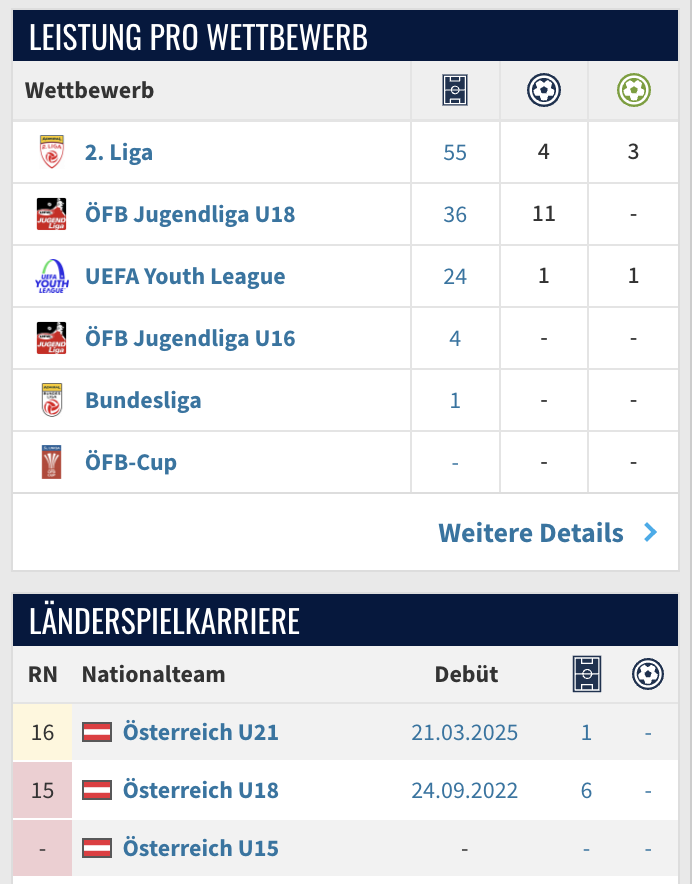The height and width of the screenshot is (884, 692).
Task: Open ÖFB Jugendliga U18 competition page
Action: tap(190, 214)
